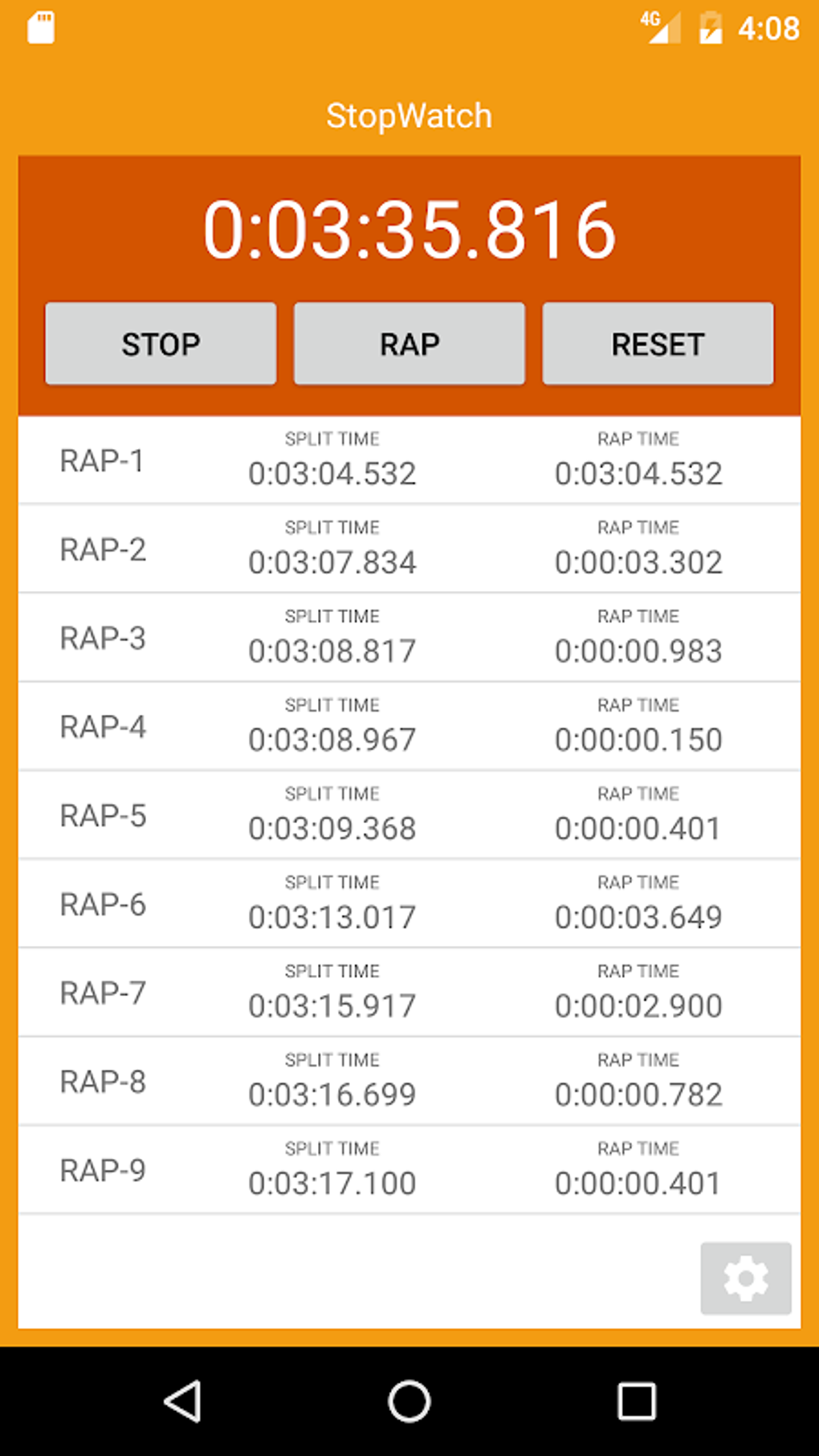Stop the running stopwatch
The width and height of the screenshot is (819, 1456).
[x=161, y=344]
